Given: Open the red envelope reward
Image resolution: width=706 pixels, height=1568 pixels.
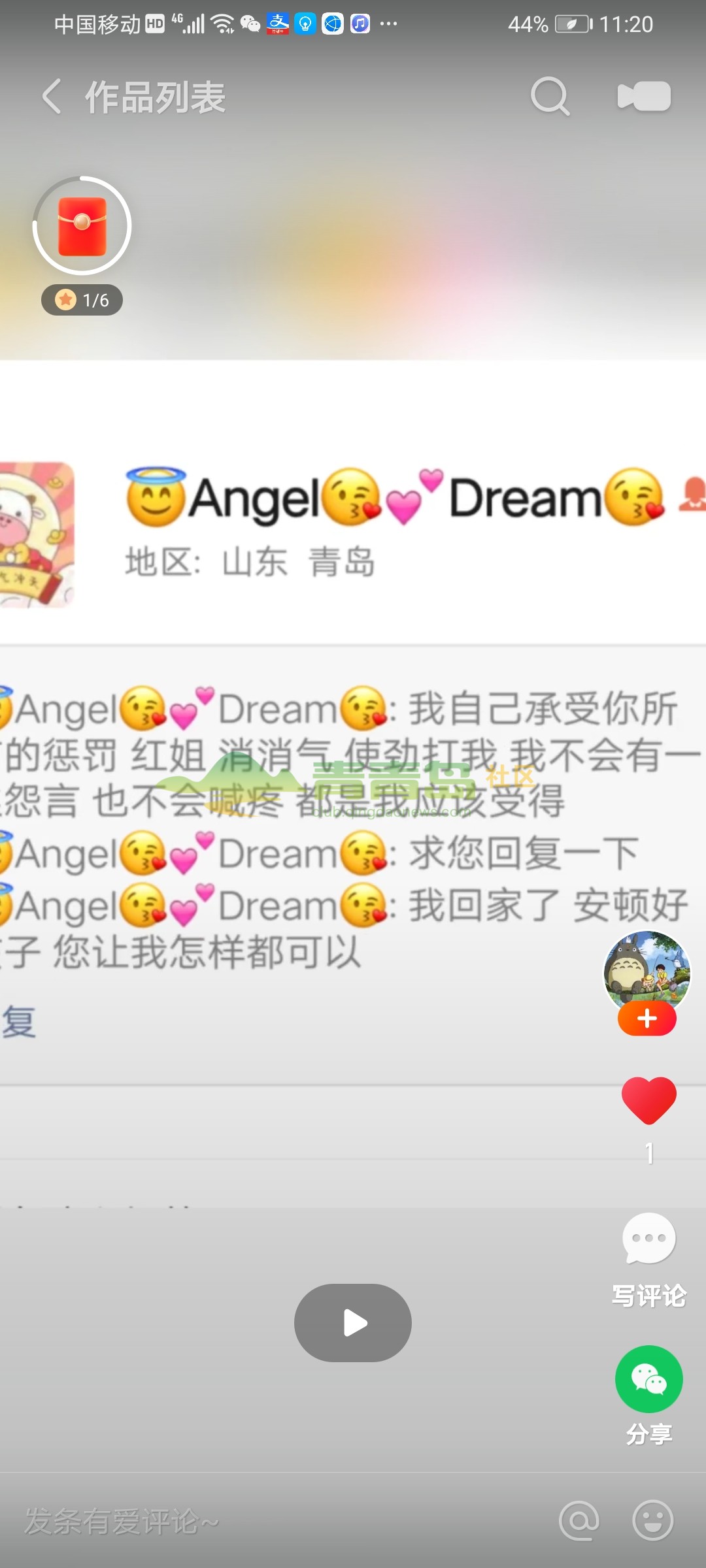Looking at the screenshot, I should click(x=82, y=227).
